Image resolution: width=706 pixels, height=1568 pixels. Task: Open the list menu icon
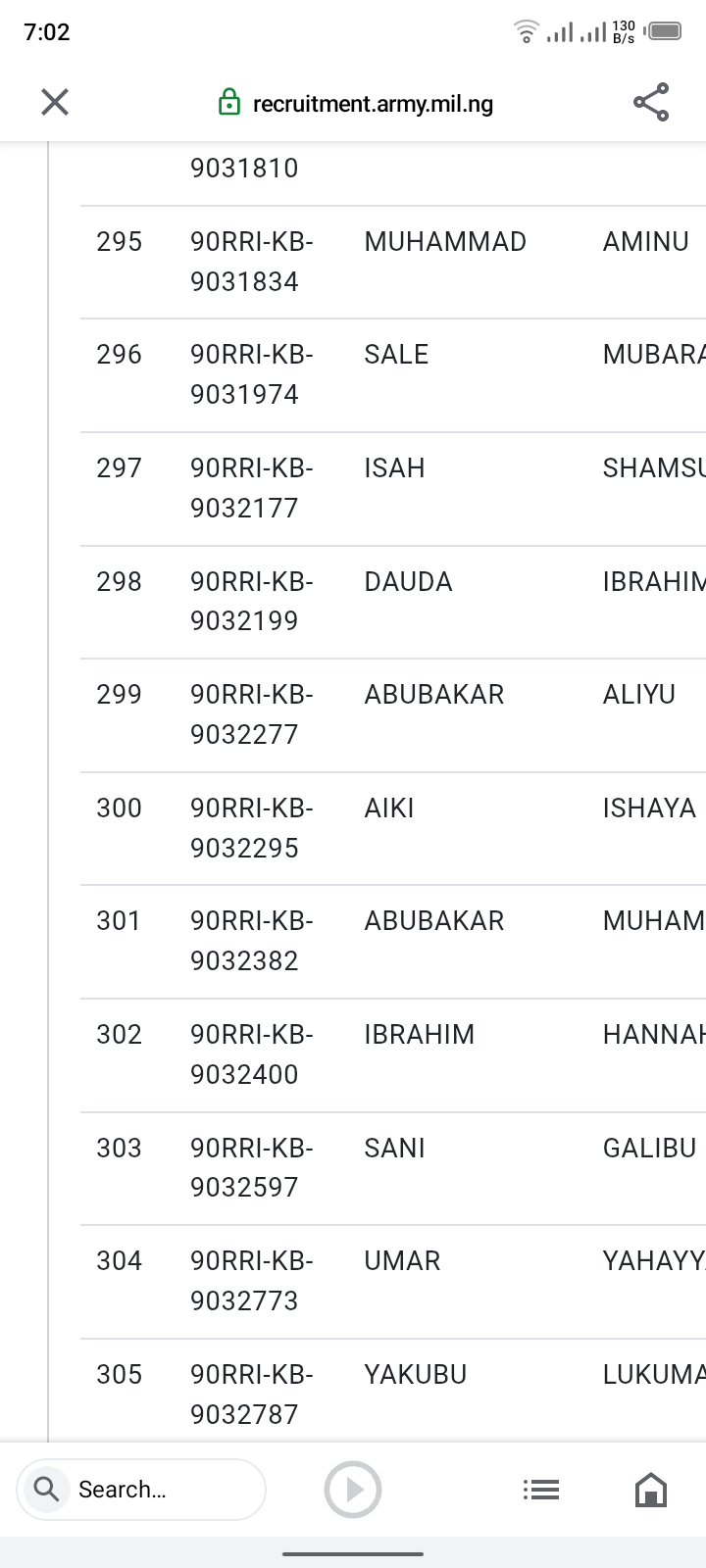[x=541, y=1490]
